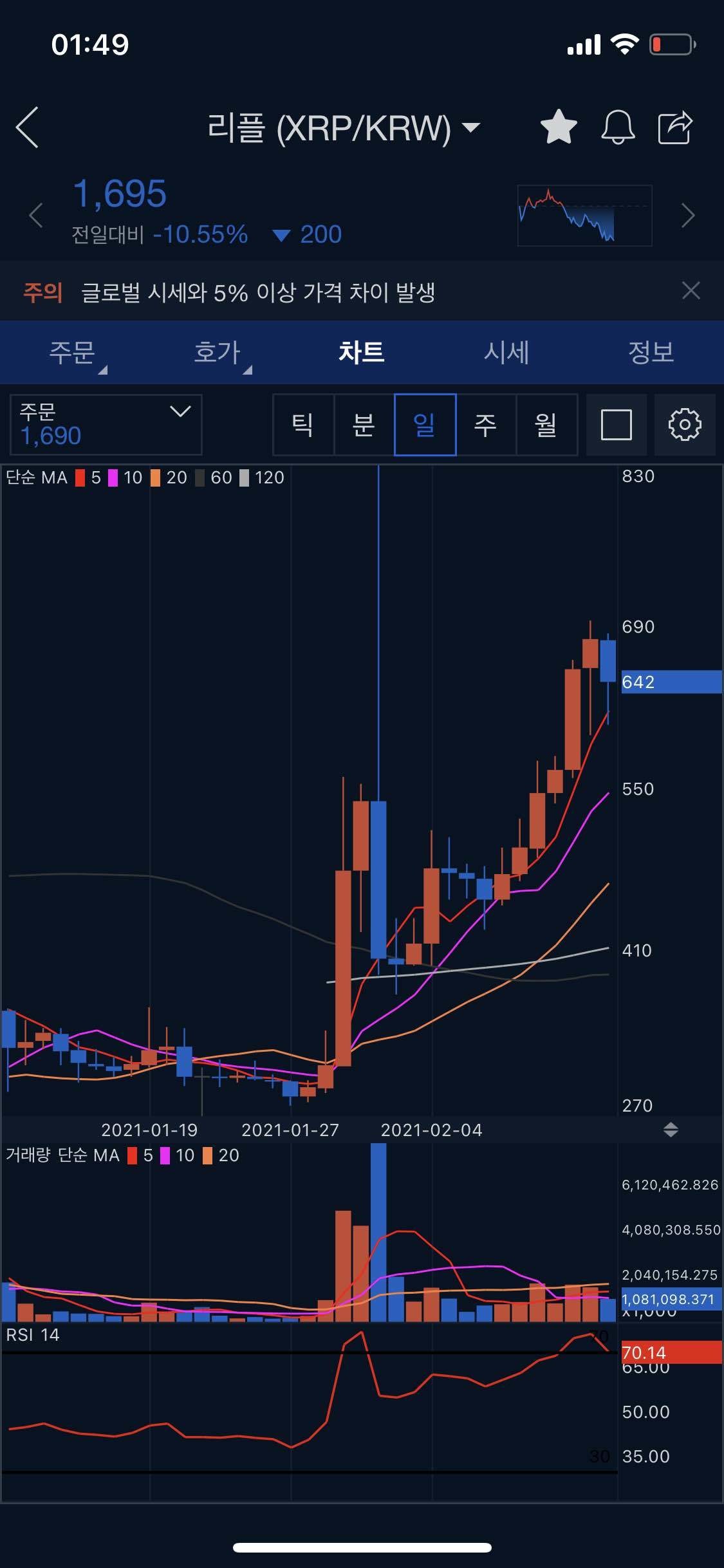Tap the mini price chart thumbnail
The height and width of the screenshot is (1568, 724).
tap(584, 216)
